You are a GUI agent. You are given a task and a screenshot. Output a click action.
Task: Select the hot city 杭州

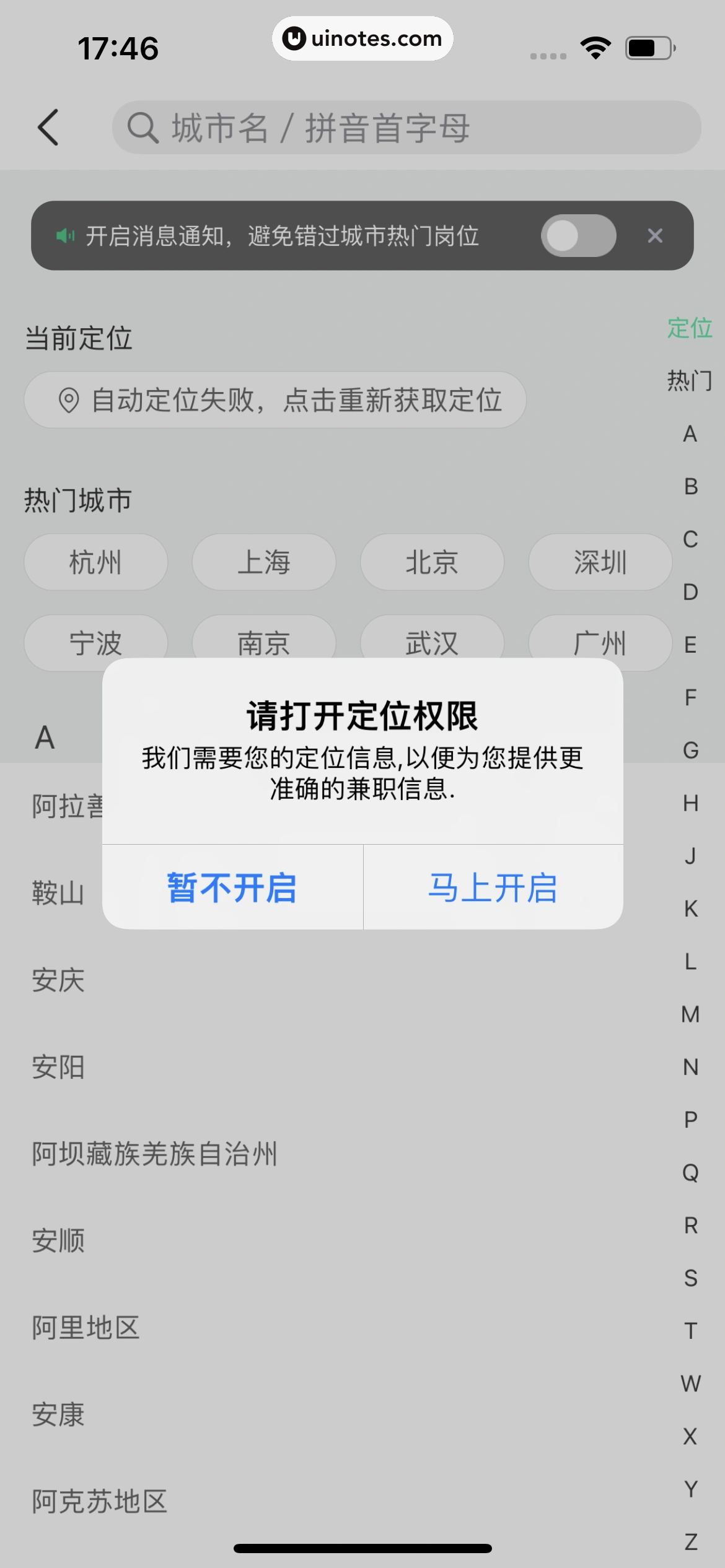click(x=95, y=562)
